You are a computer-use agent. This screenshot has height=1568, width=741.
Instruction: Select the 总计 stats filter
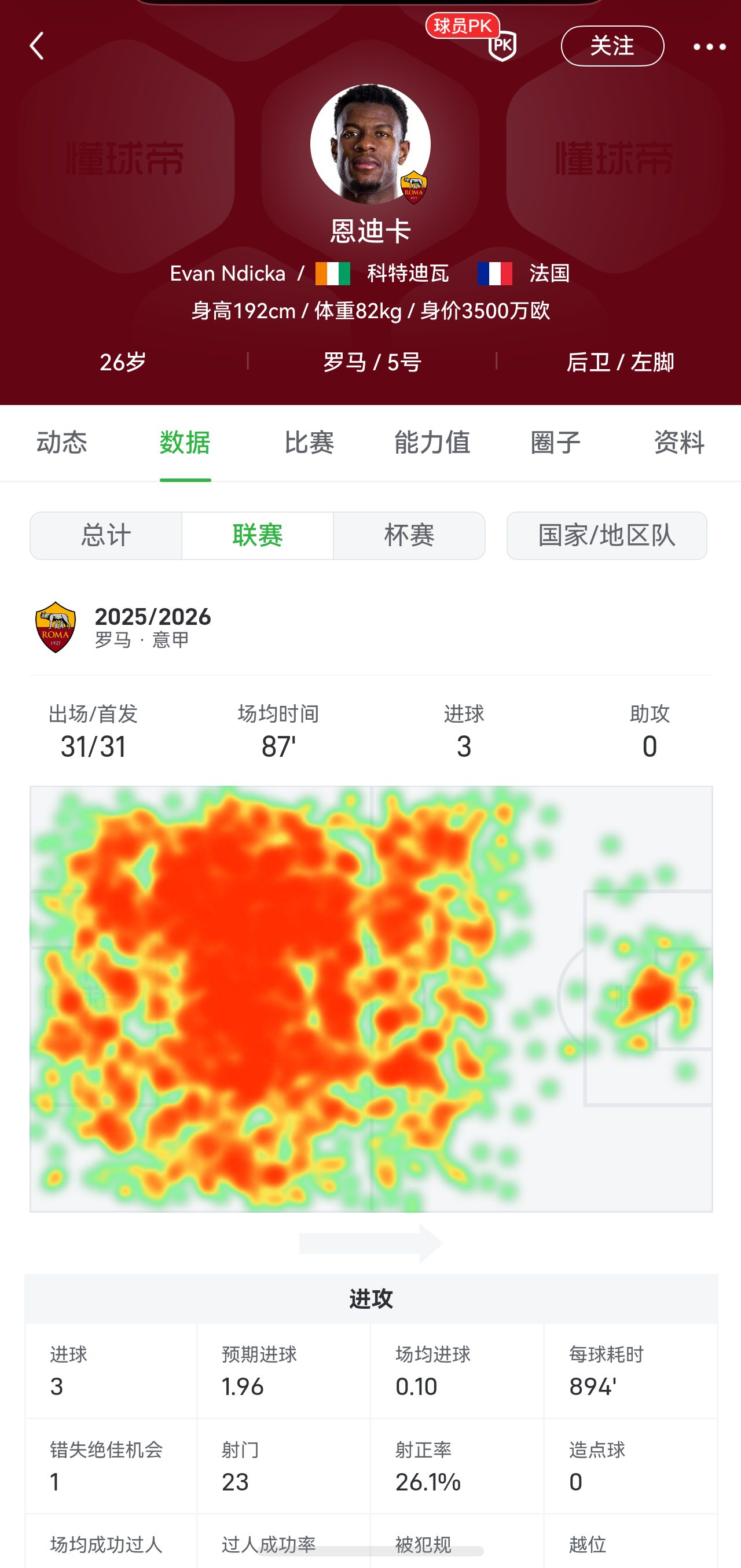coord(106,536)
